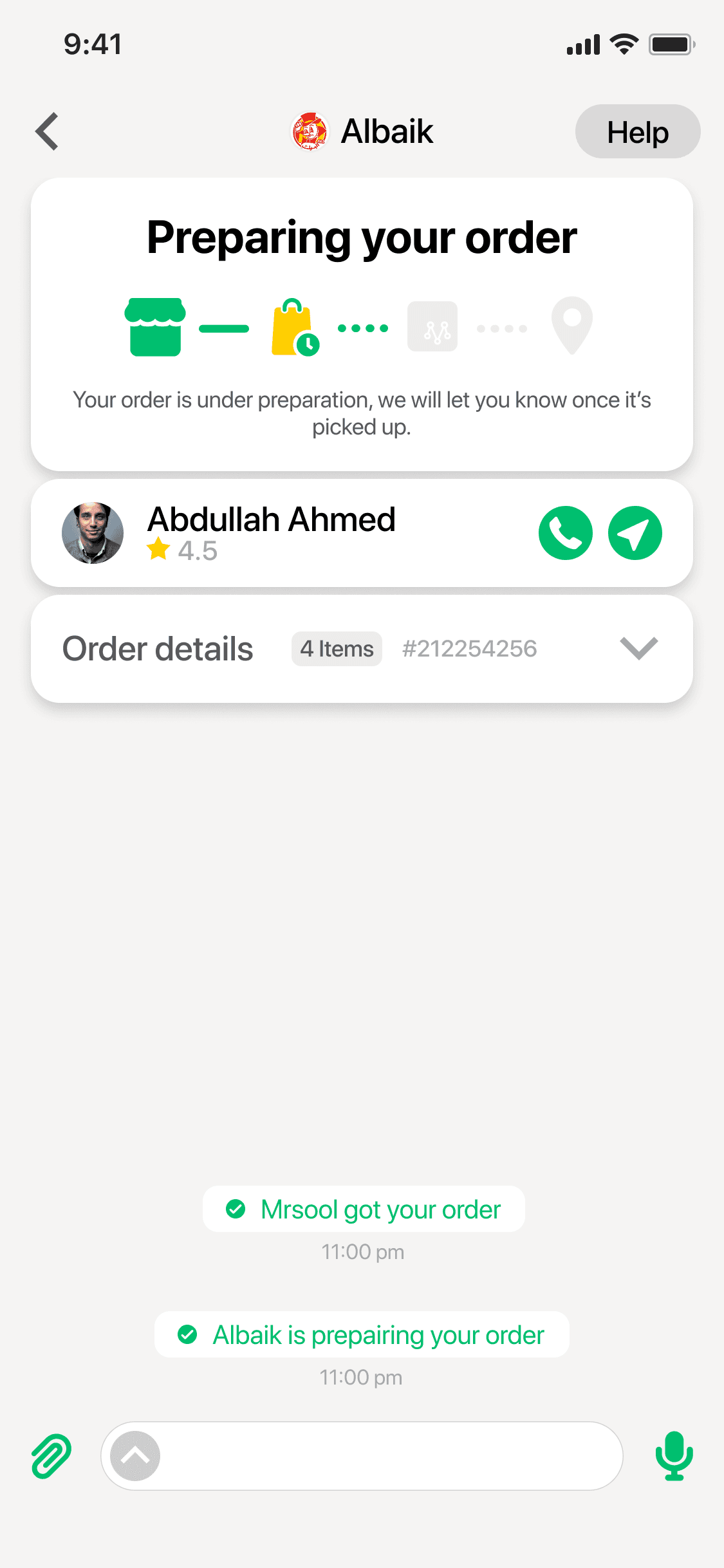Record a voice message with the microphone
This screenshot has width=724, height=1568.
(674, 1456)
